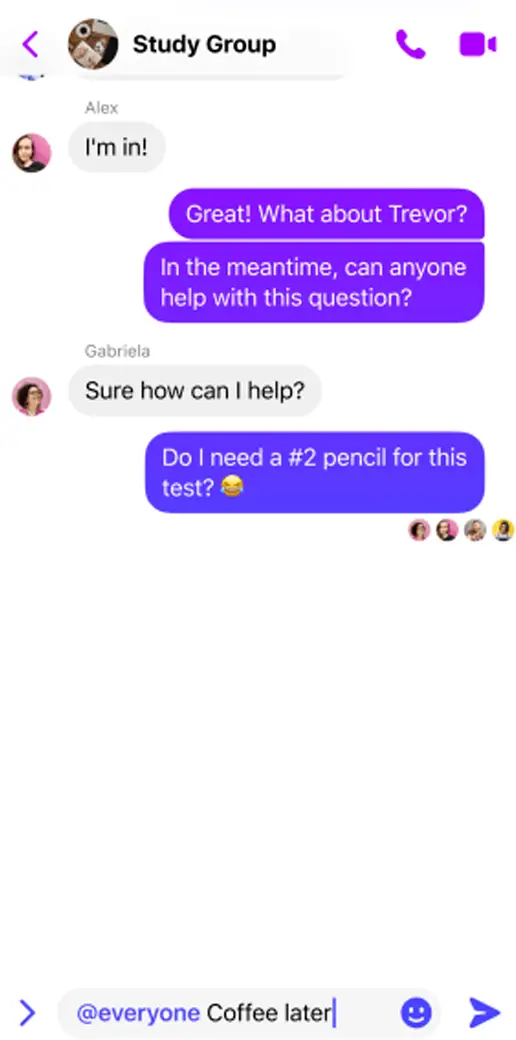Tap the message input field
The height and width of the screenshot is (1040, 516).
coord(249,1013)
